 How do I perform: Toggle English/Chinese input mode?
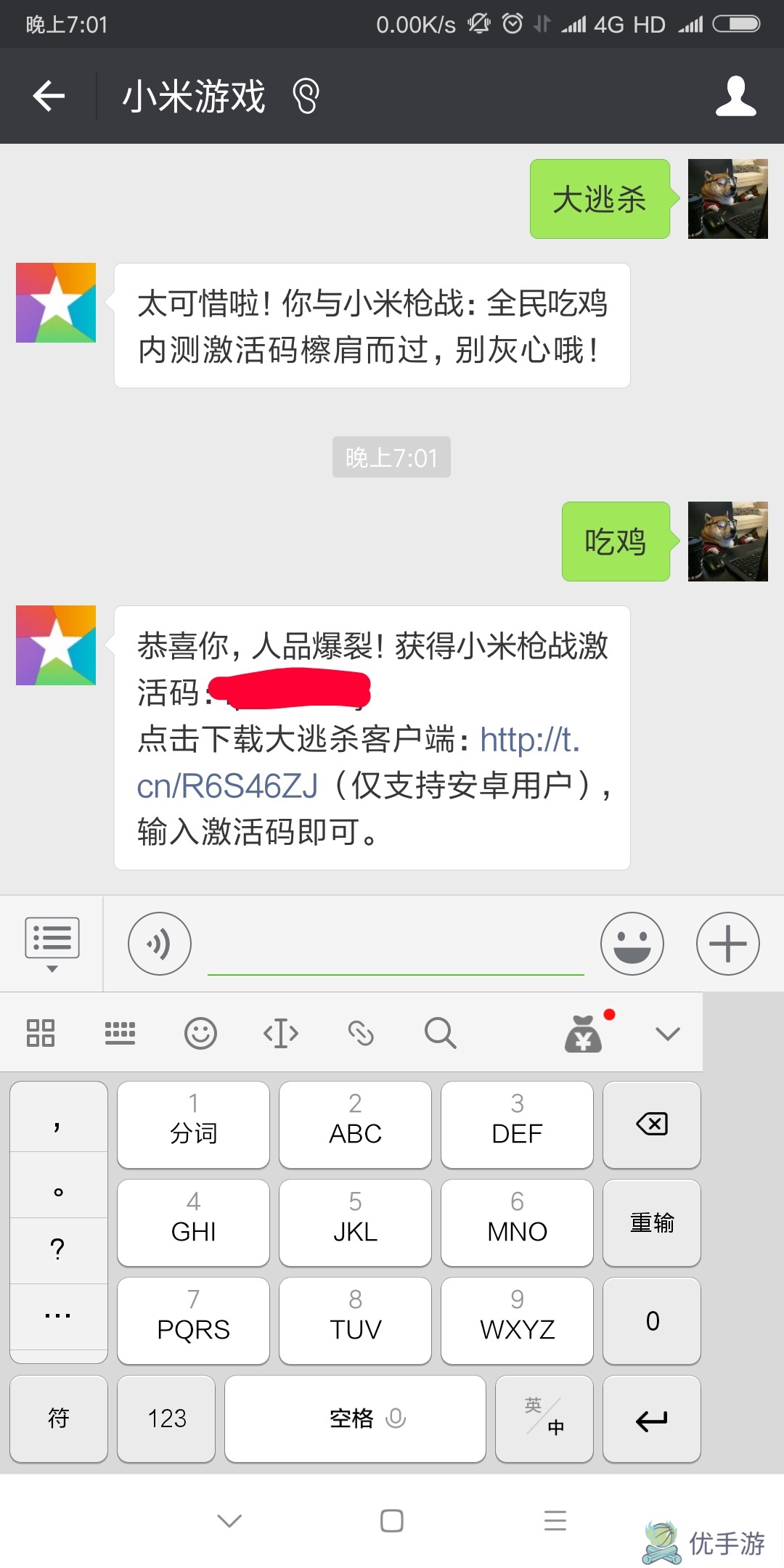coord(544,1418)
